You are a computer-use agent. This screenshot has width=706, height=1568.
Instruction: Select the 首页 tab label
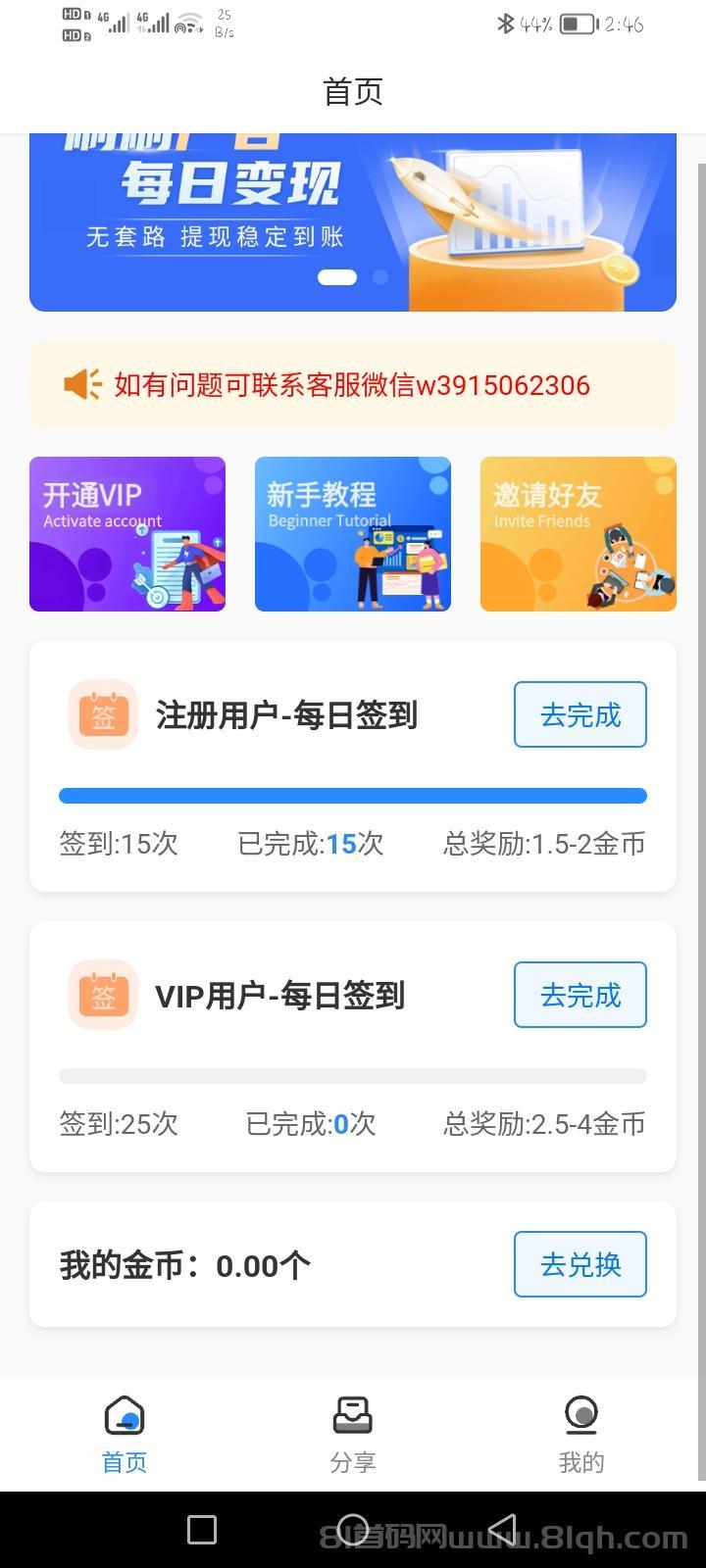point(124,1462)
